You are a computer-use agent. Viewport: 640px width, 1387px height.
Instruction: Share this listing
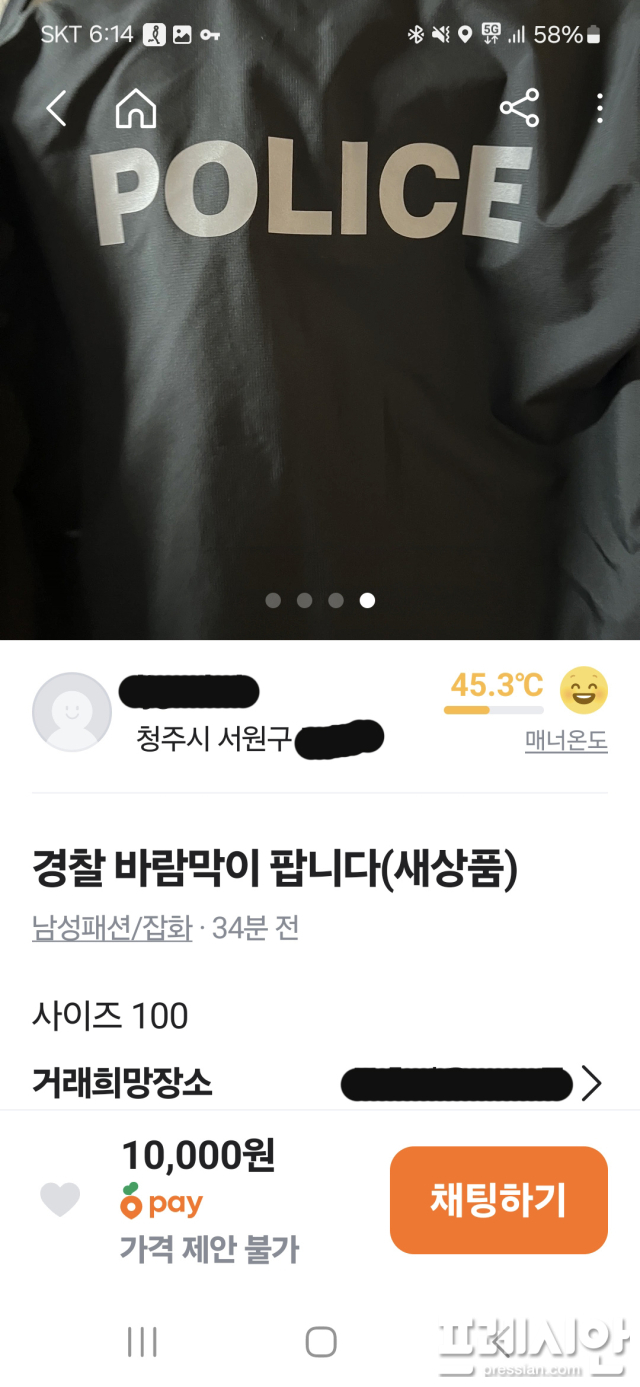519,108
